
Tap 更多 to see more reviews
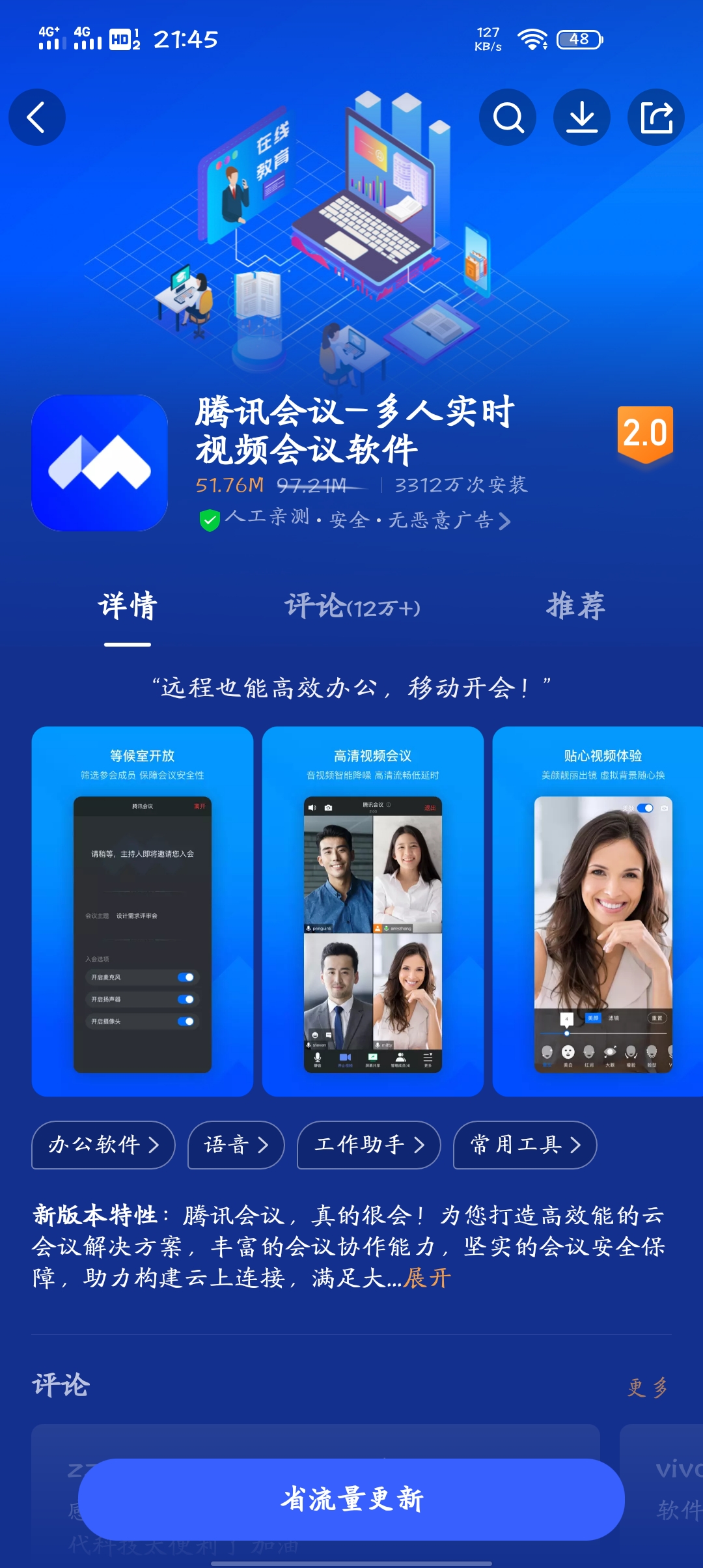648,1388
